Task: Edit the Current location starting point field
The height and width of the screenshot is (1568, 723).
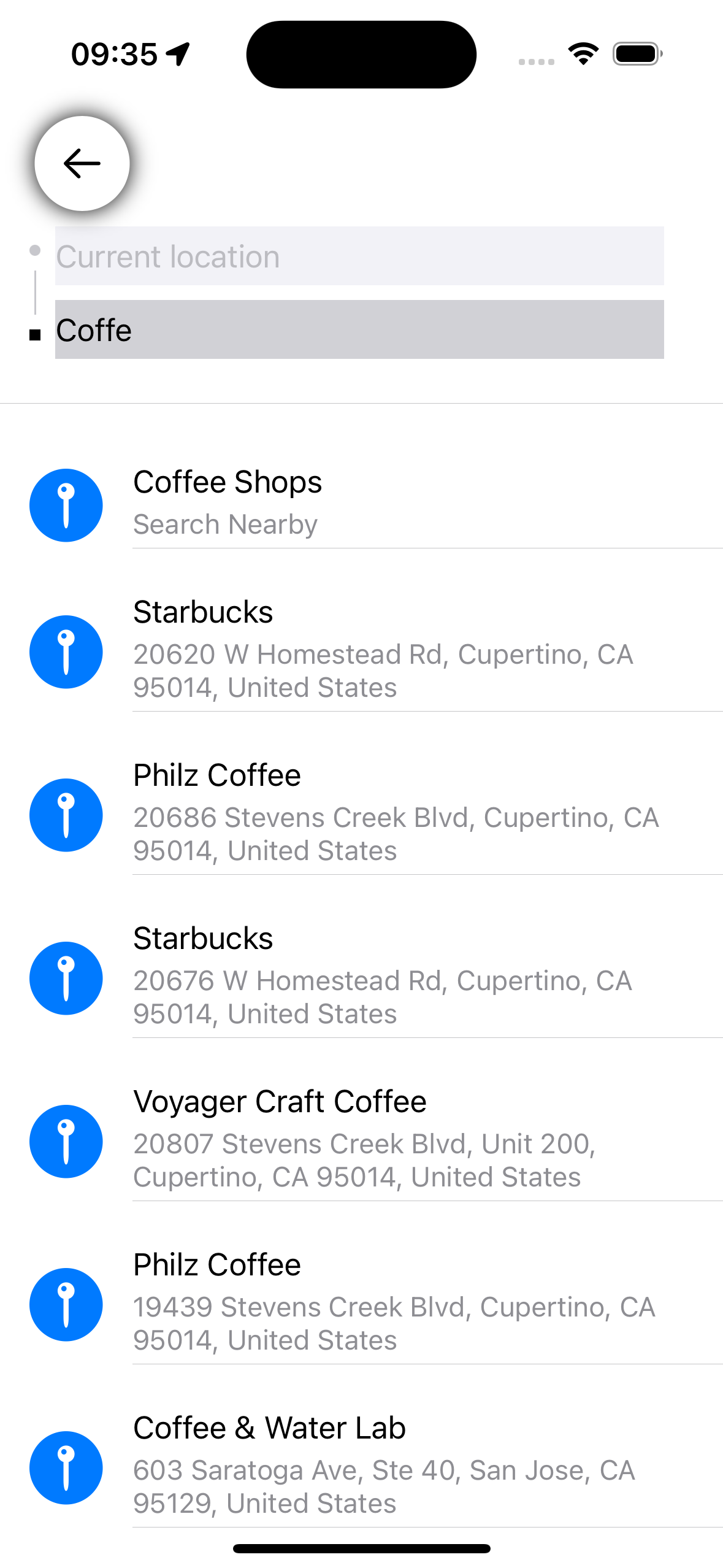Action: pyautogui.click(x=359, y=256)
